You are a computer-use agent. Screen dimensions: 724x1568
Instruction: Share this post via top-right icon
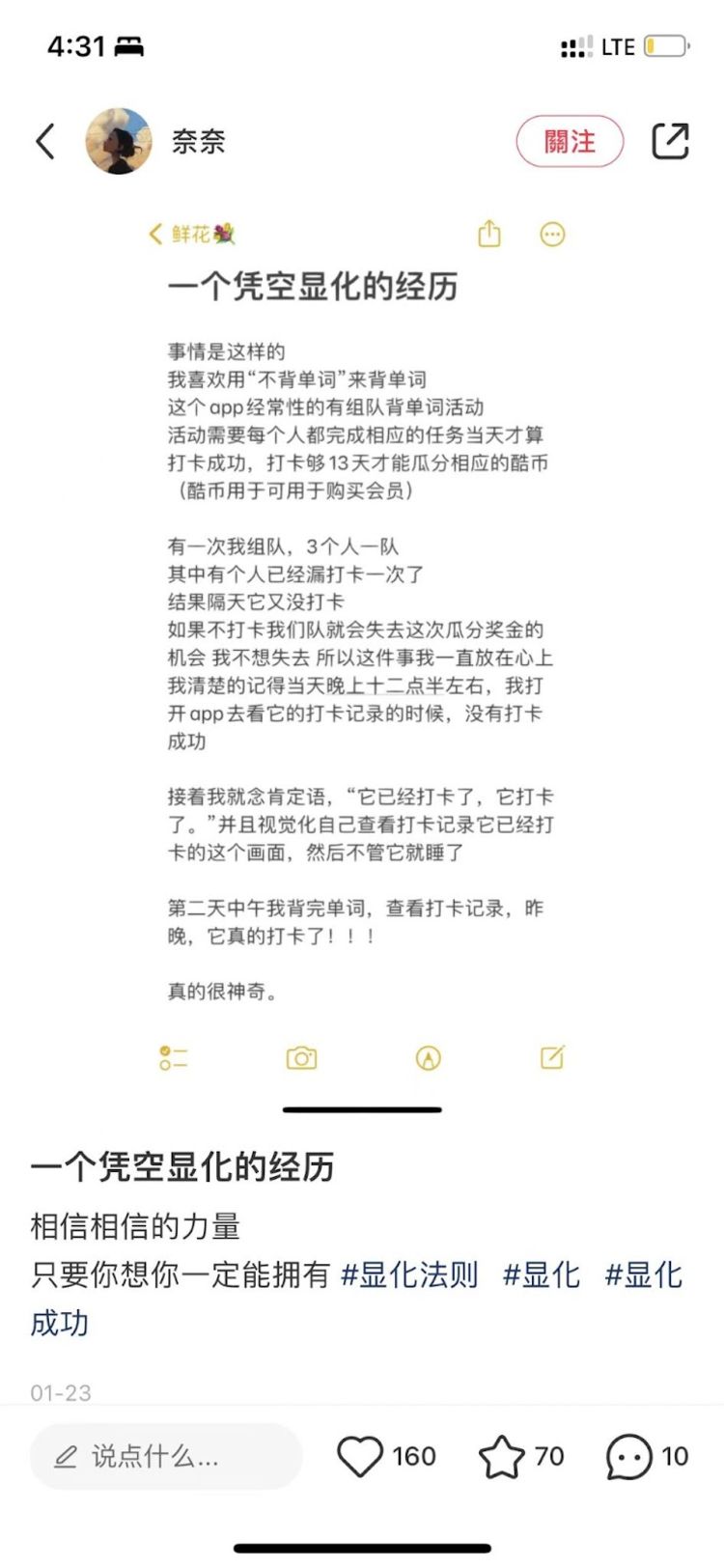670,142
